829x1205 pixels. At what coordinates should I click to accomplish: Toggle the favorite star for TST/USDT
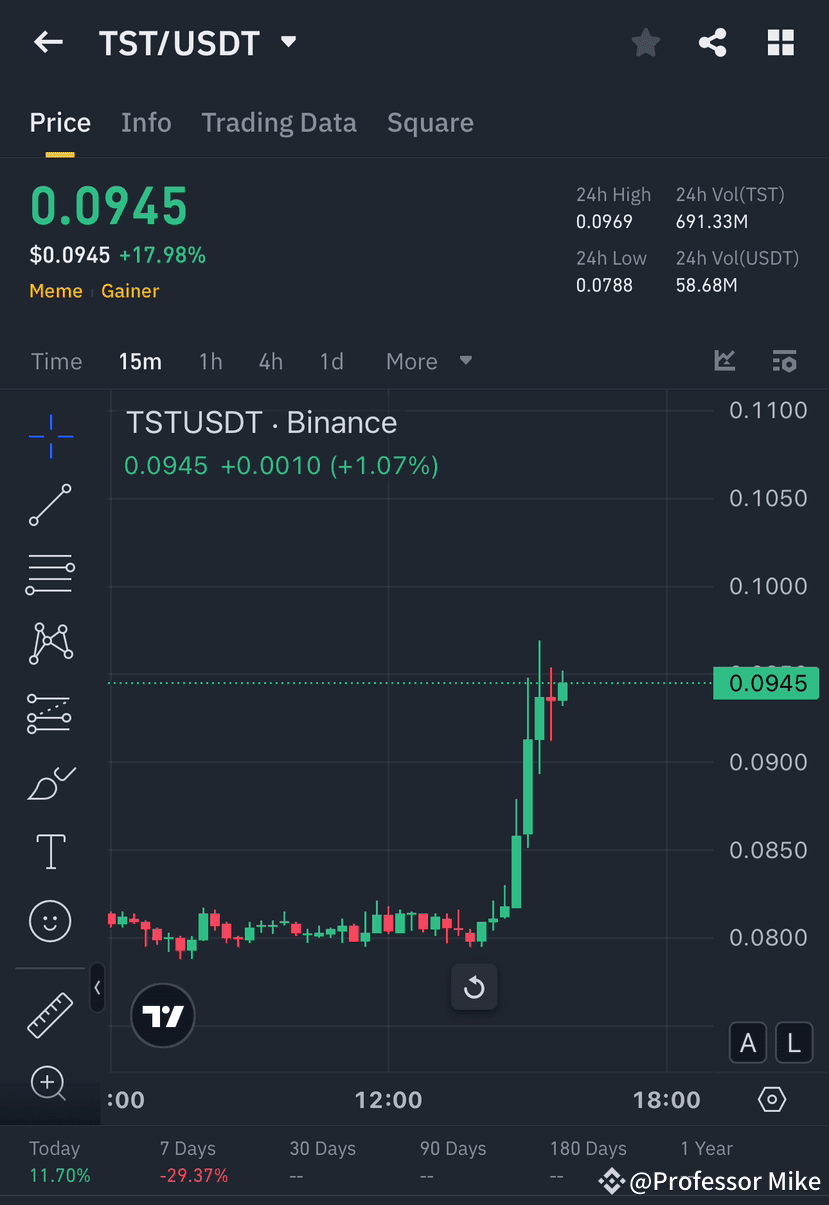click(645, 42)
